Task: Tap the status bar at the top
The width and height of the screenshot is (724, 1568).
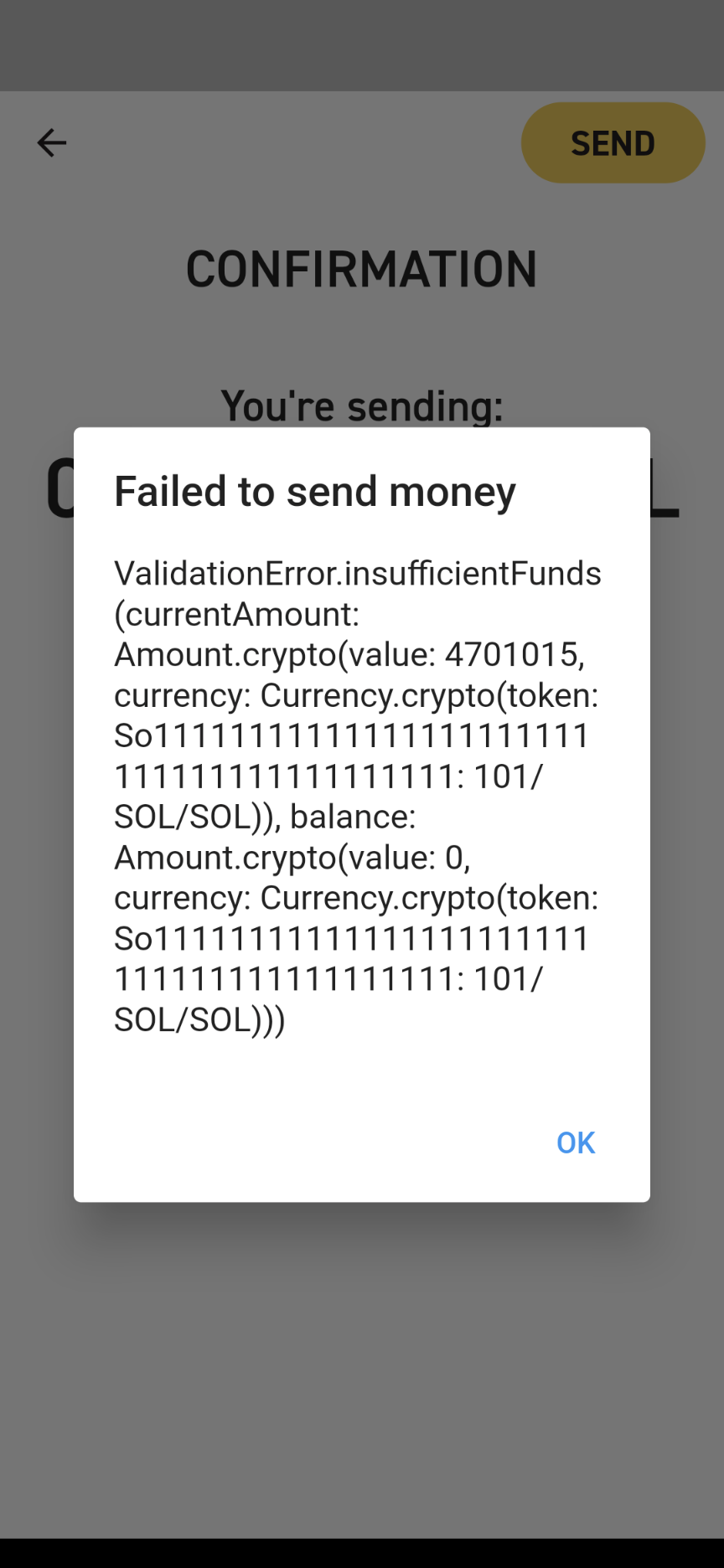Action: click(x=362, y=42)
